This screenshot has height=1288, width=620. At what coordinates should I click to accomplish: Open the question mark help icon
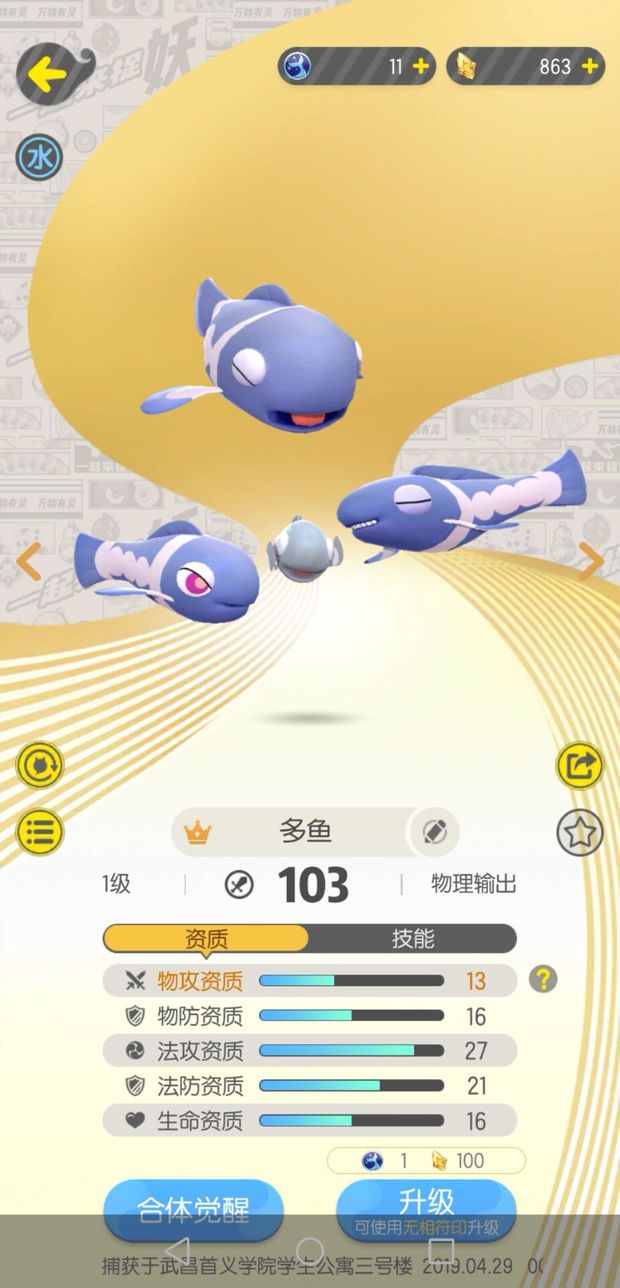(542, 980)
